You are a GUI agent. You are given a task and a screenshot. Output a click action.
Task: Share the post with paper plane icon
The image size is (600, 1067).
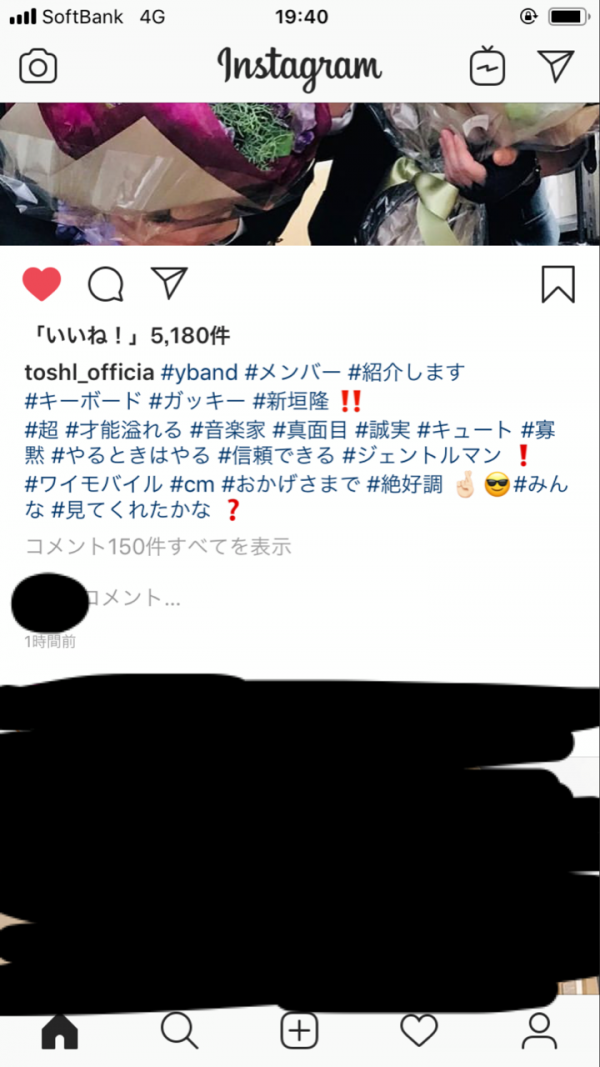(x=169, y=283)
